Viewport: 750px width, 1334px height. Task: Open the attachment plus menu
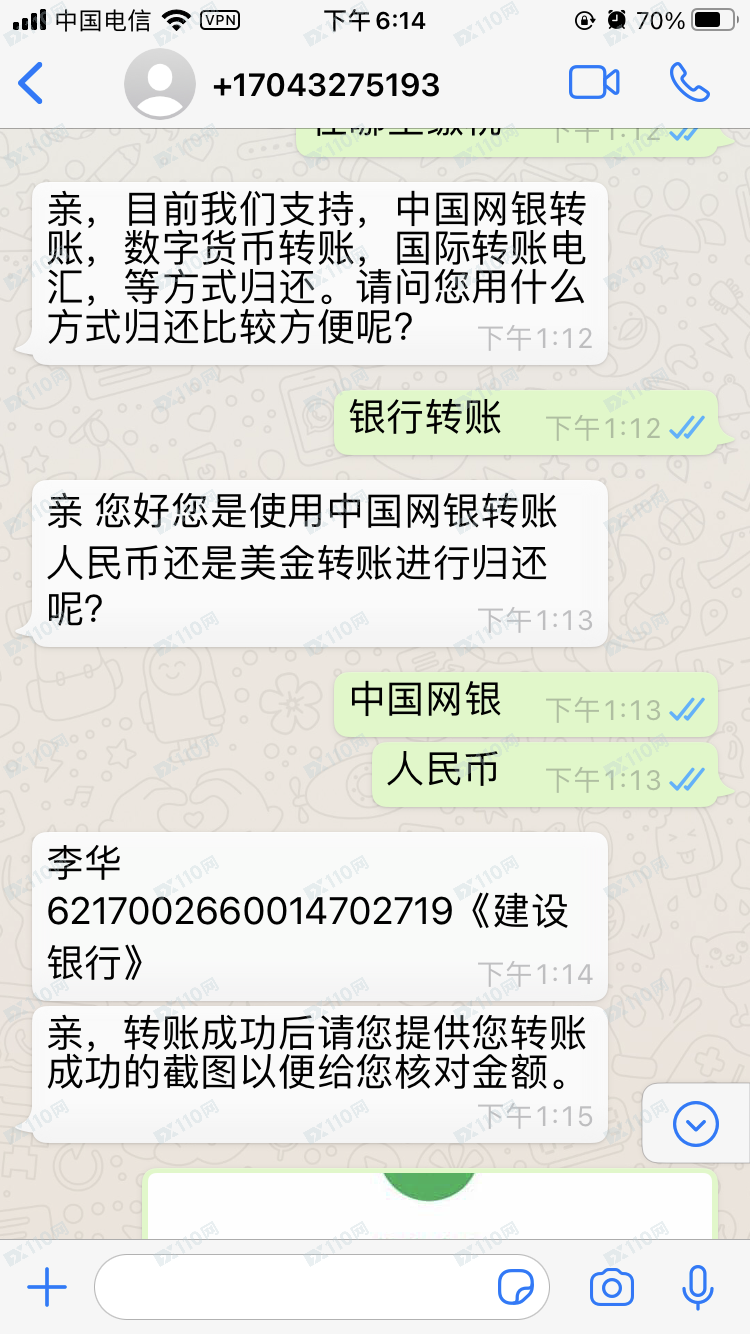(x=47, y=1288)
